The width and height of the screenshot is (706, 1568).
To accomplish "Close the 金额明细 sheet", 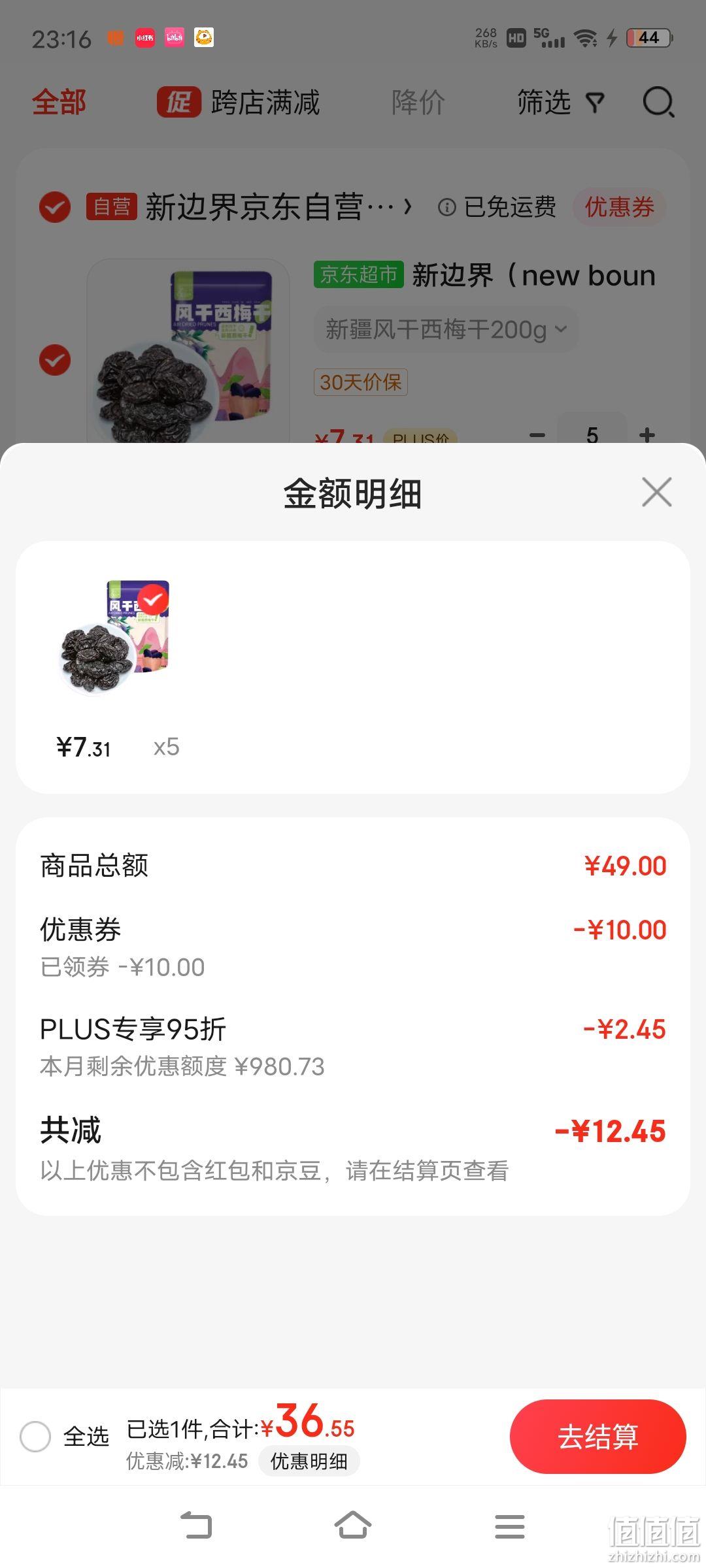I will point(657,492).
